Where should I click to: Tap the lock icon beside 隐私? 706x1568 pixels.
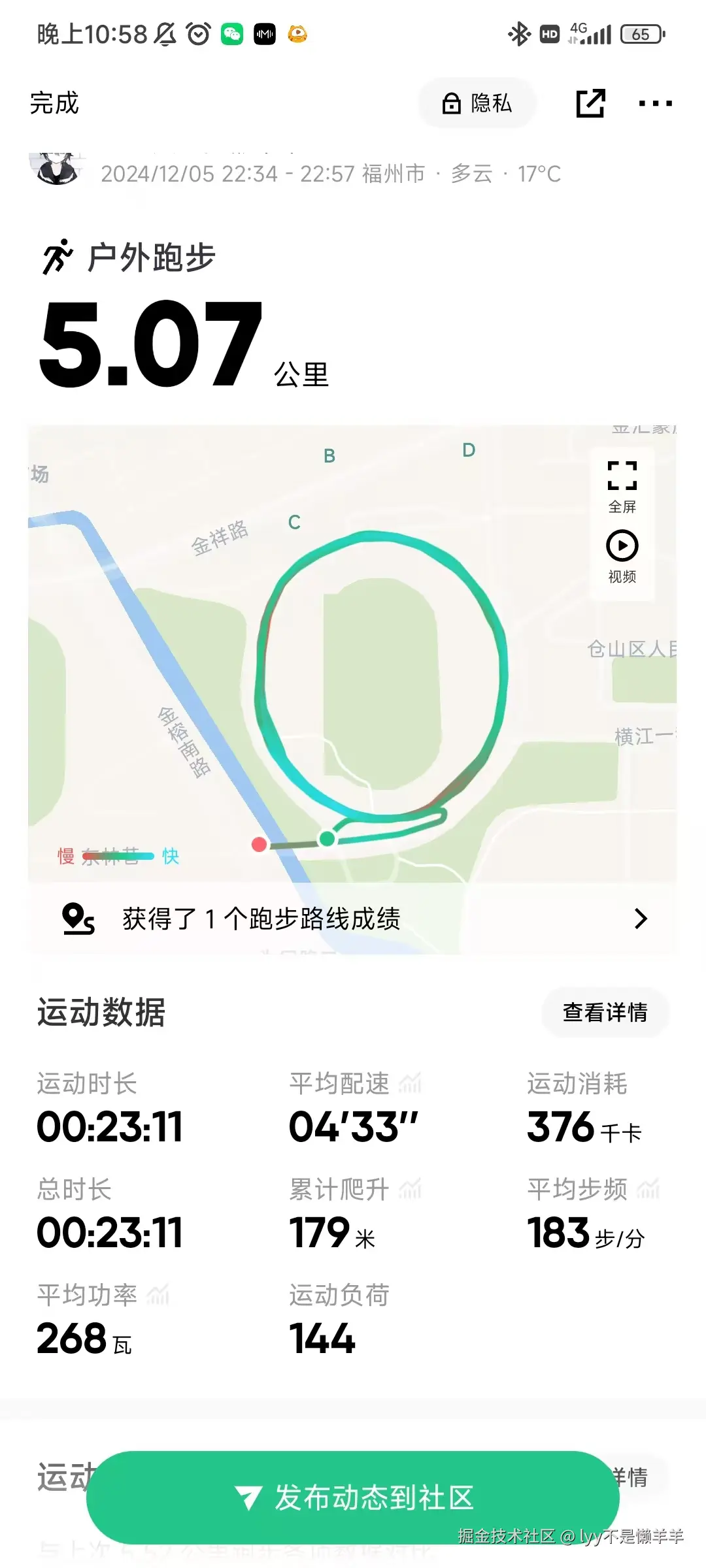pos(452,103)
